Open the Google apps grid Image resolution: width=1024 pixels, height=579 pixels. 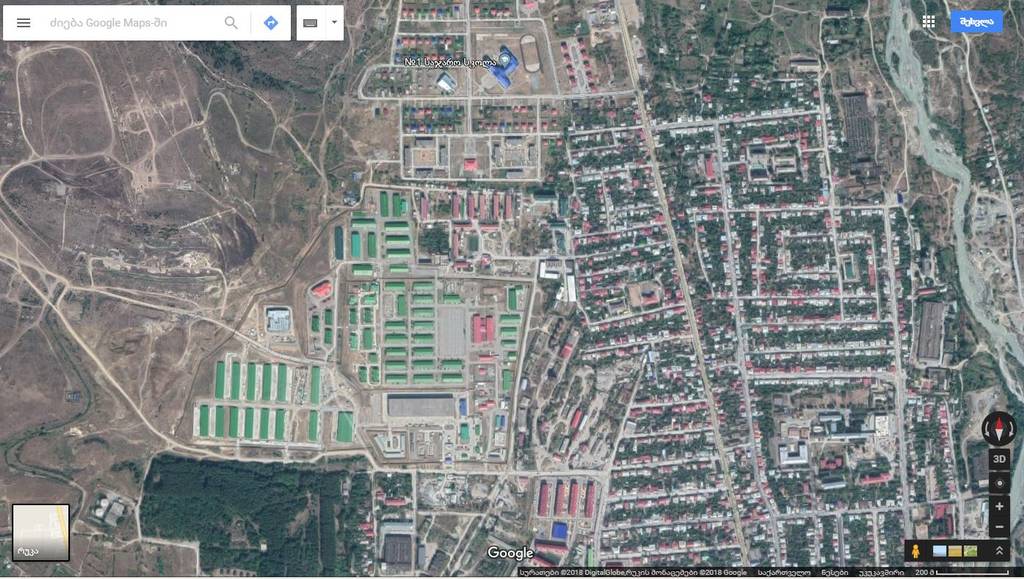[x=929, y=21]
